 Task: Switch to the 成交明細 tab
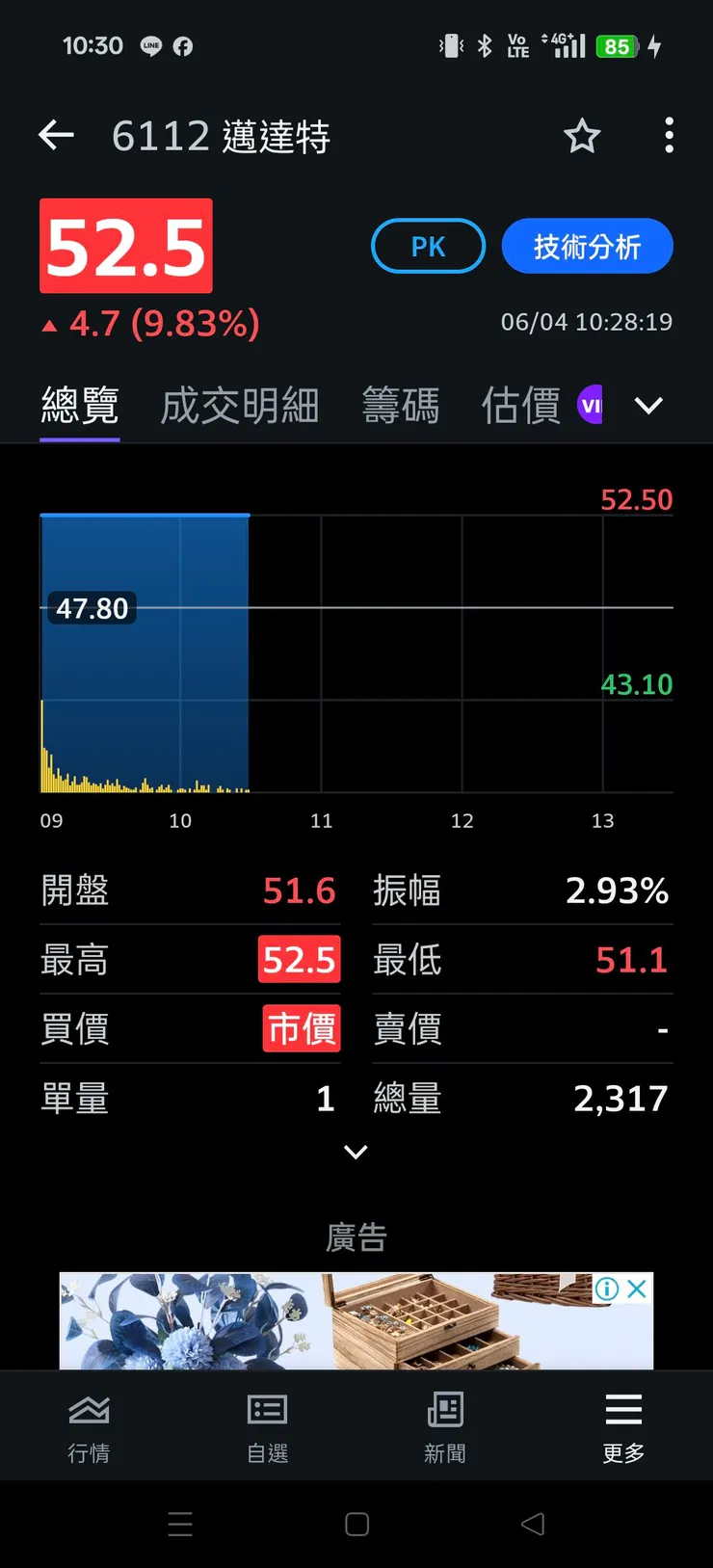(x=240, y=405)
